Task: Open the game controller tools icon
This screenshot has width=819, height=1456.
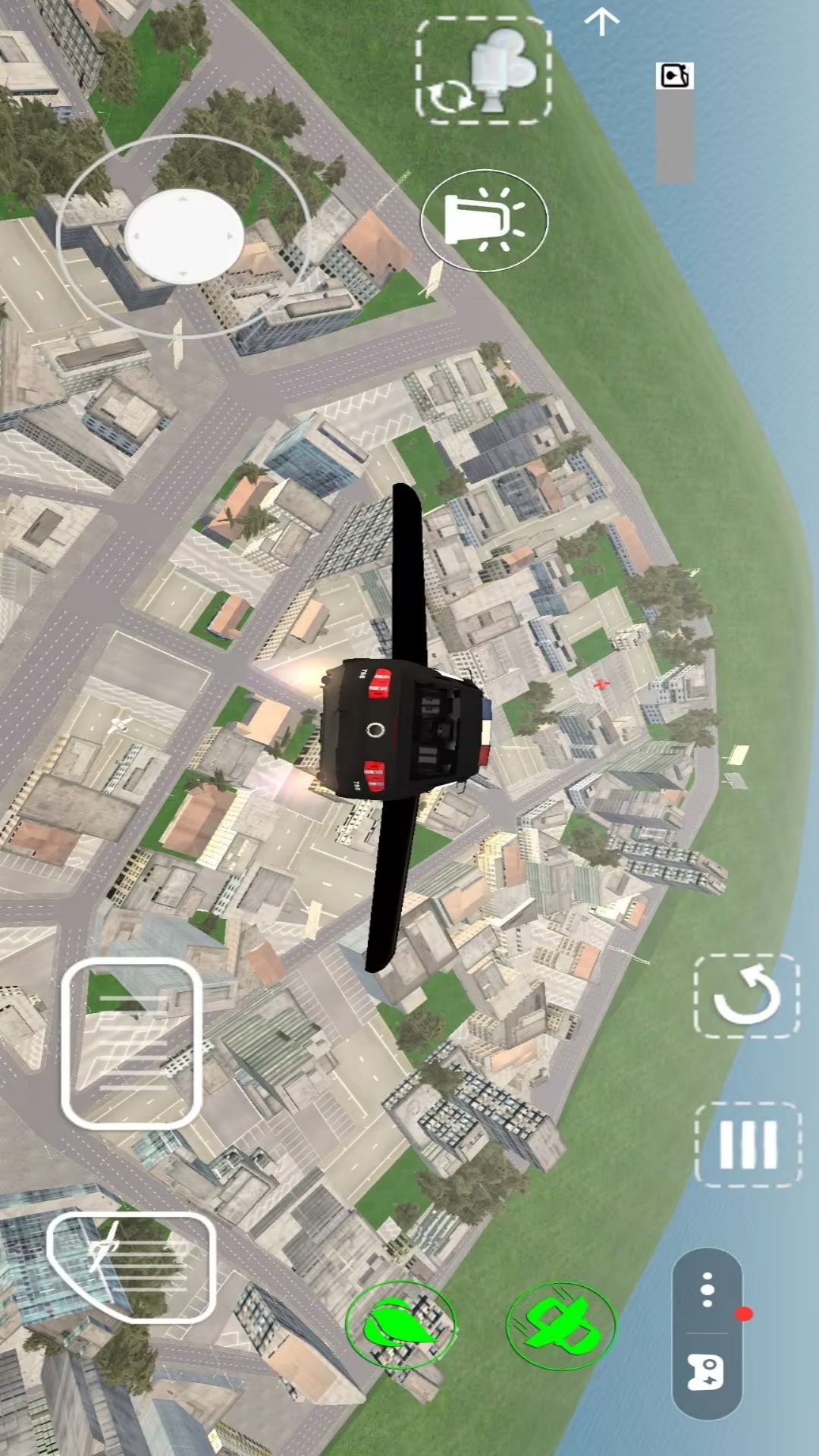Action: pyautogui.click(x=706, y=1373)
